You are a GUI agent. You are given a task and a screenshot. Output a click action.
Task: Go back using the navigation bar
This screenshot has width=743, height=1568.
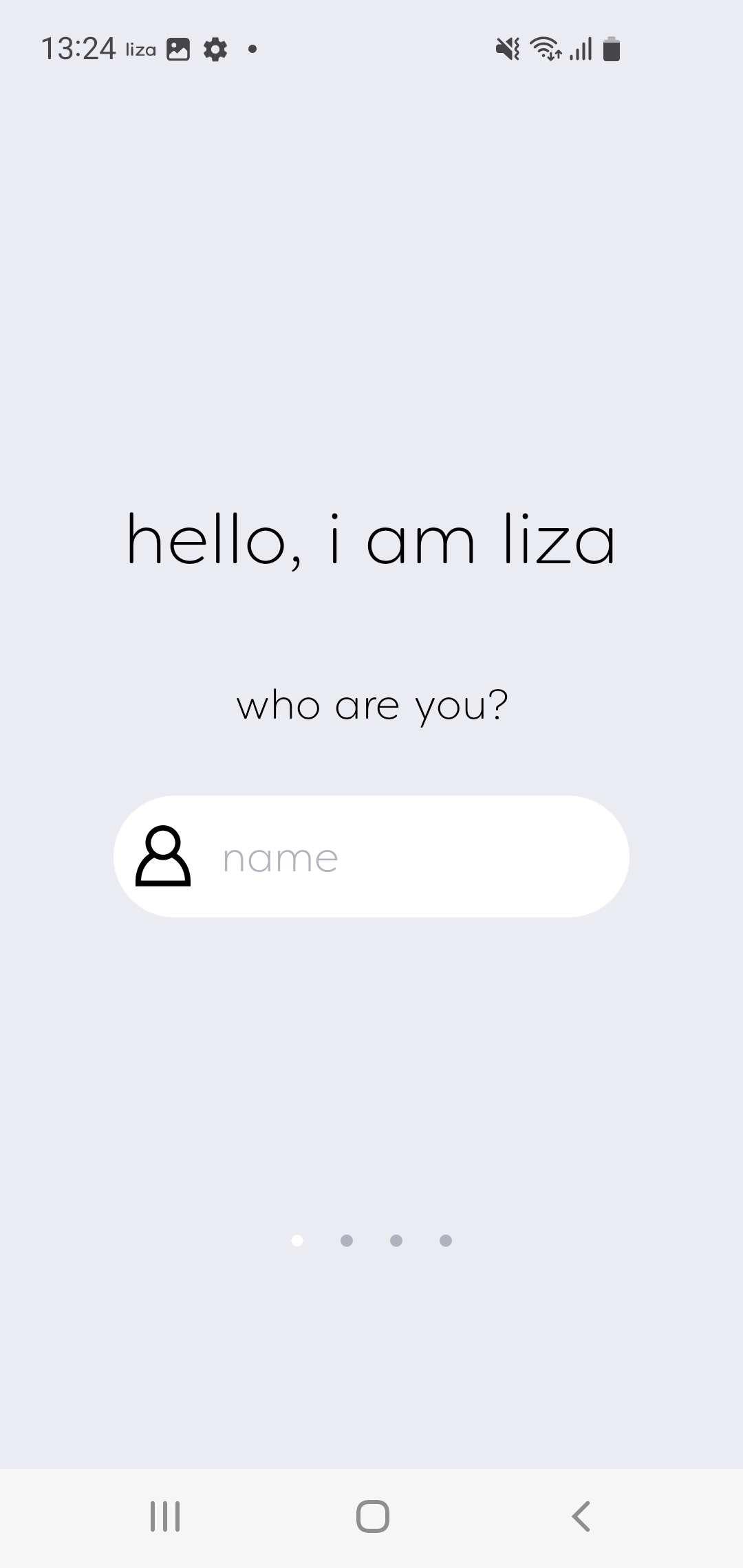click(x=581, y=1516)
